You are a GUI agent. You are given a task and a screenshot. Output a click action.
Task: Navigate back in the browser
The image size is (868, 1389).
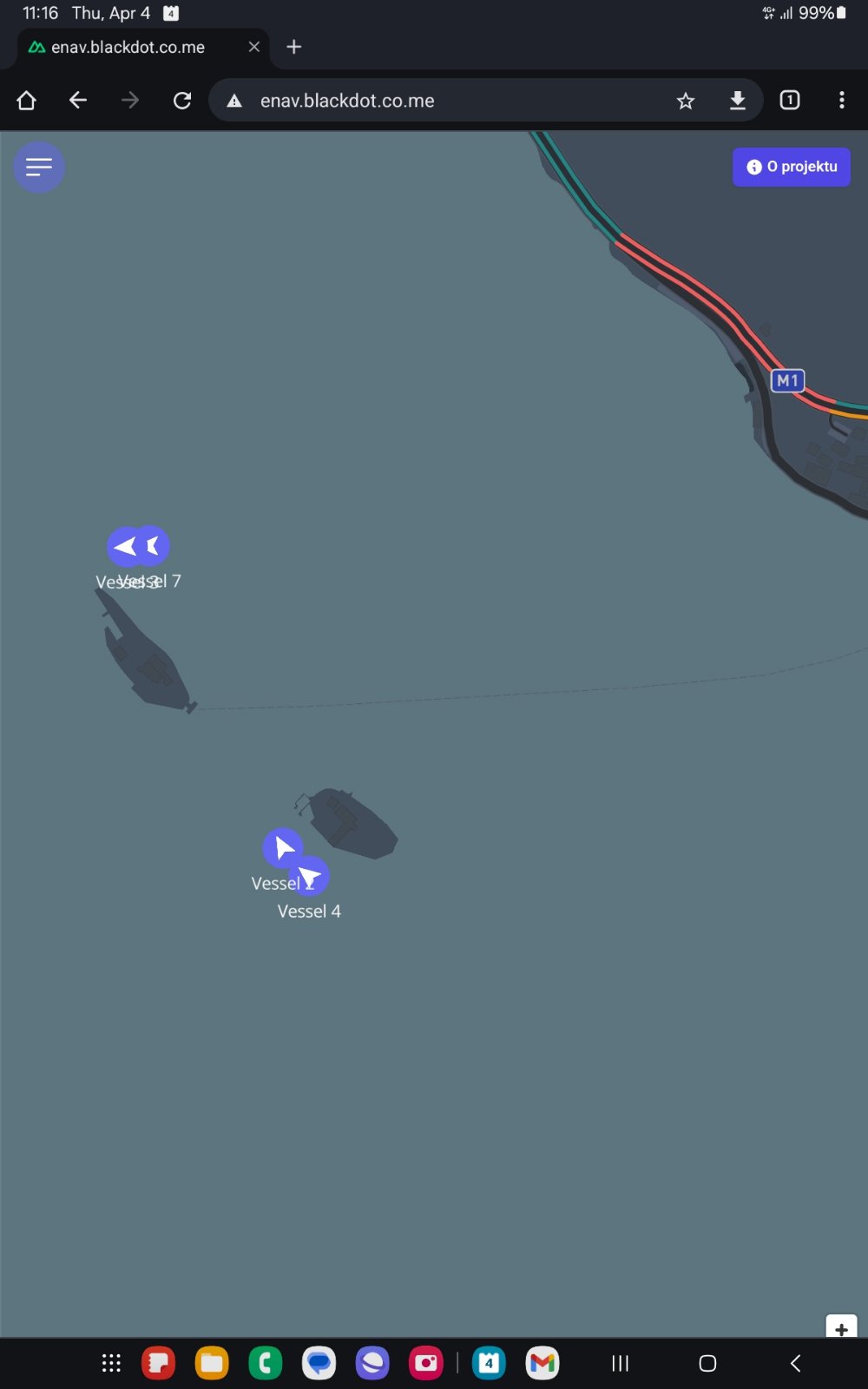(x=78, y=101)
